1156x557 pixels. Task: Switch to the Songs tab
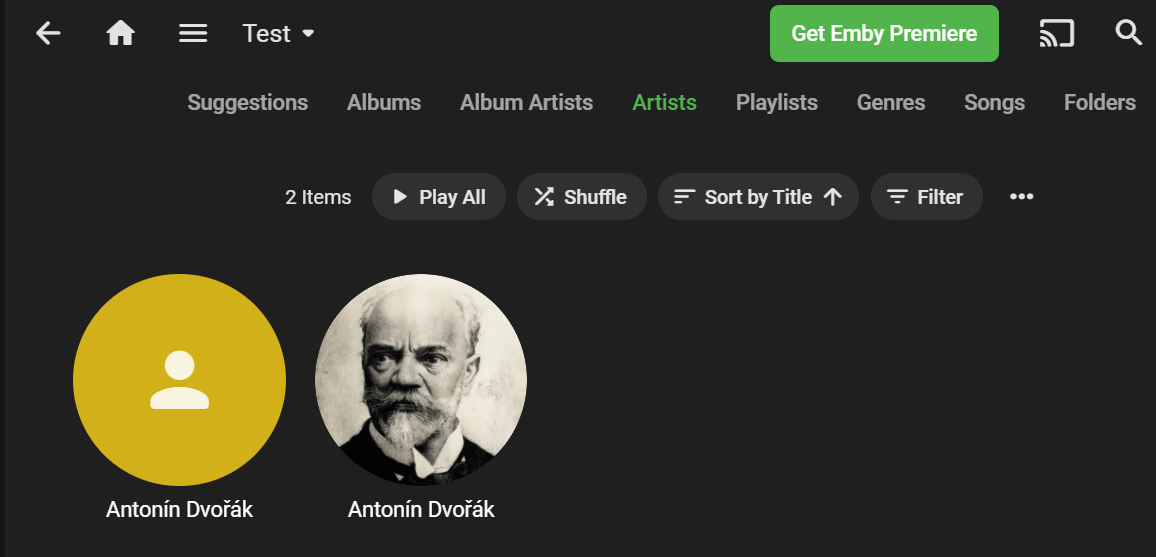994,102
